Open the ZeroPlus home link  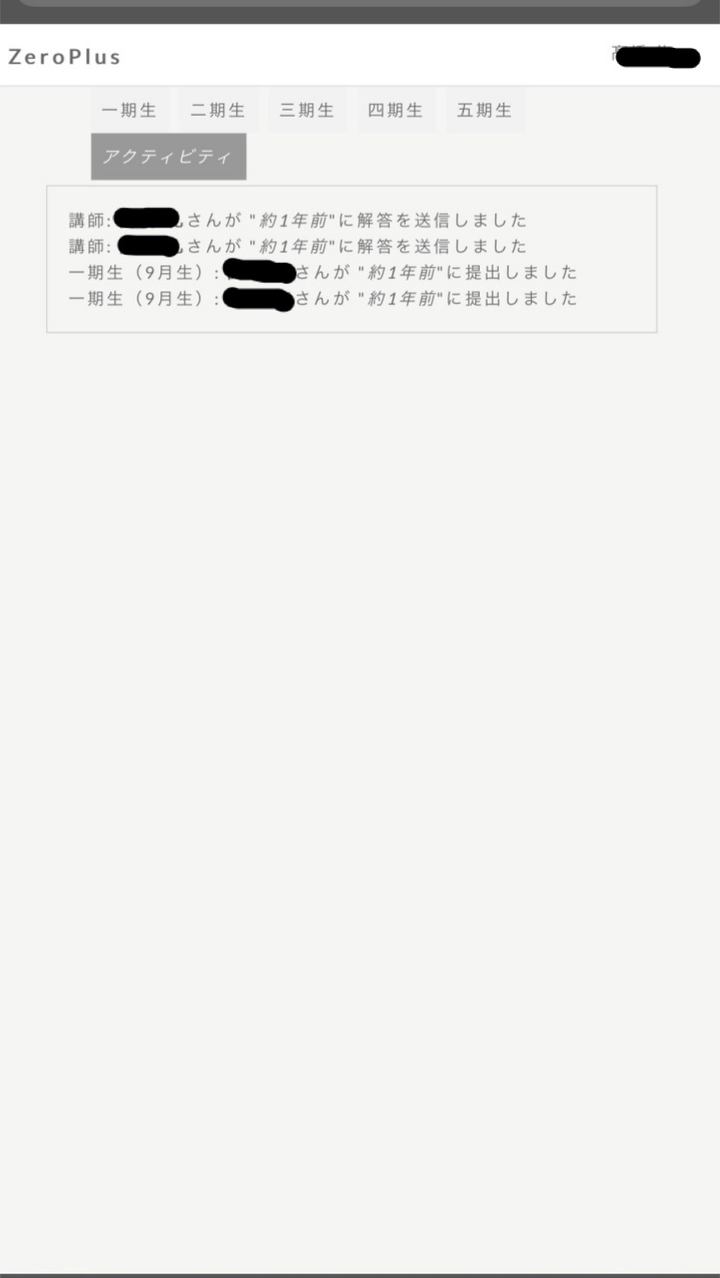(x=65, y=57)
